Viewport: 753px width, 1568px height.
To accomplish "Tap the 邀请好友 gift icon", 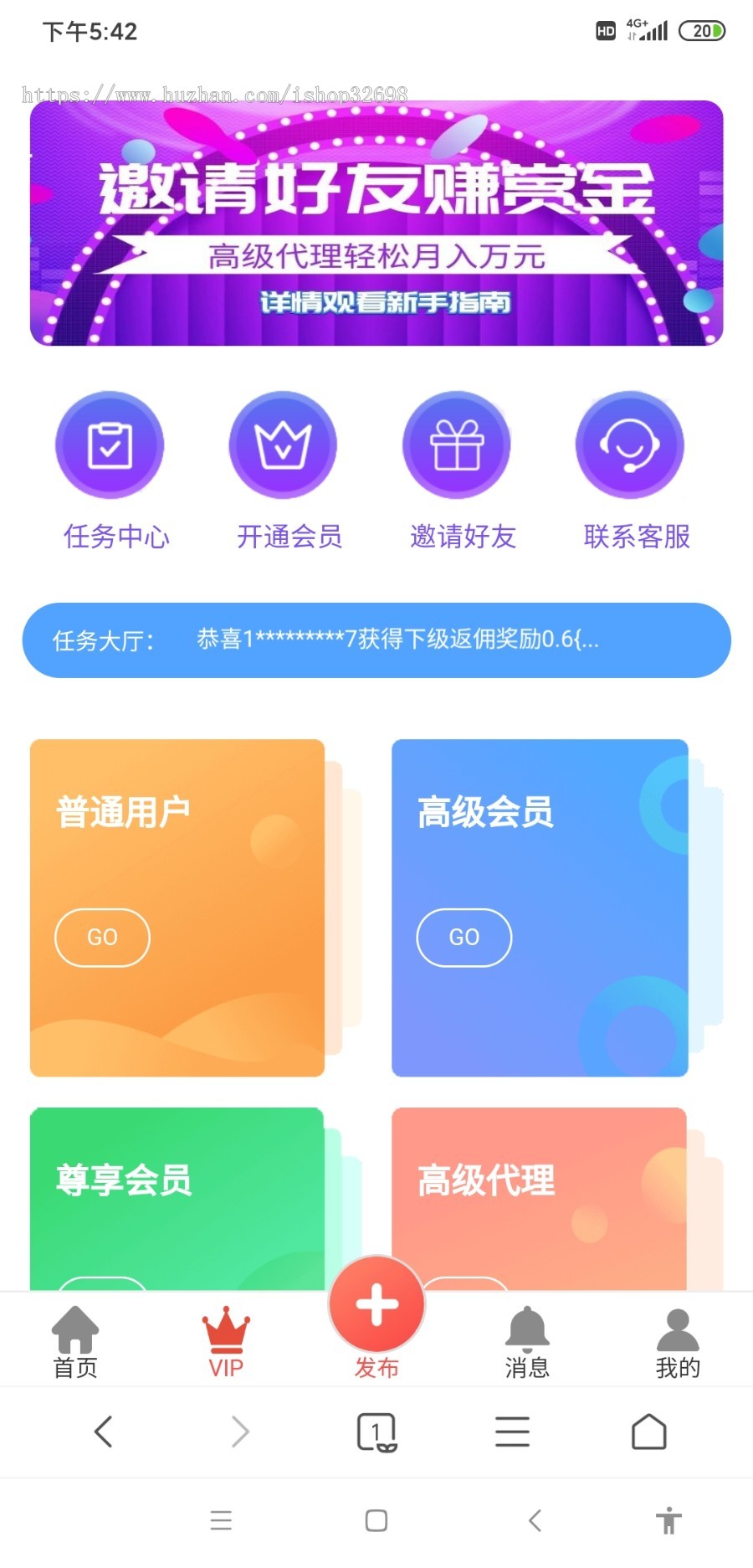I will [x=457, y=446].
